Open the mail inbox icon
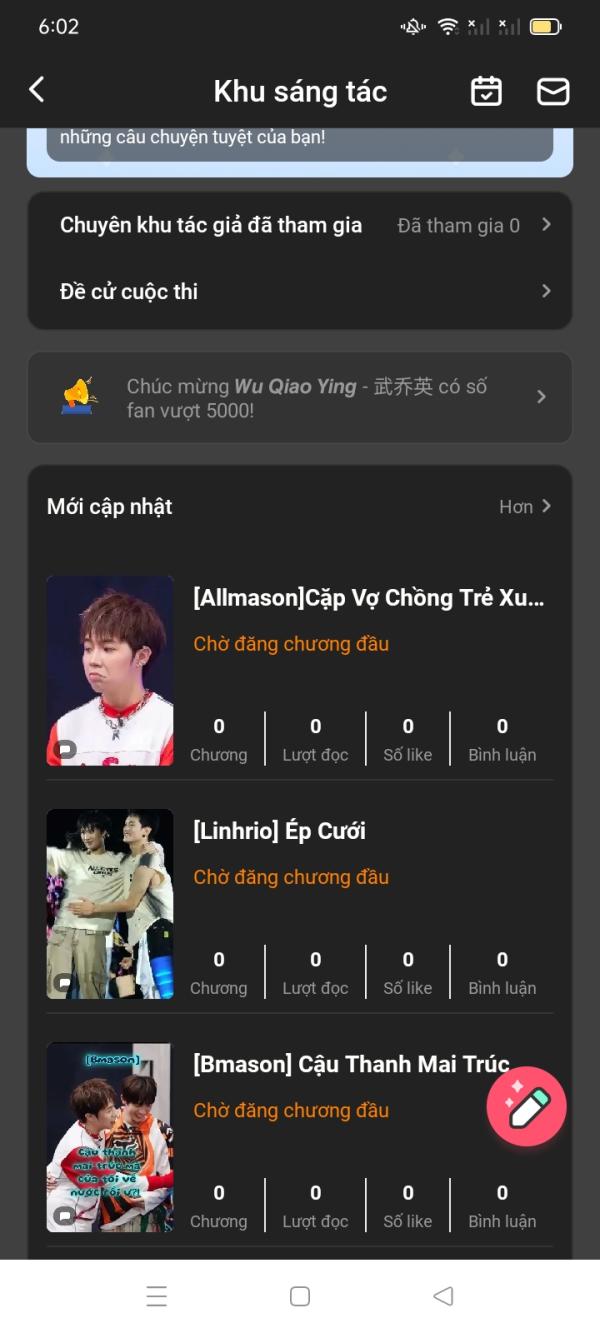The image size is (600, 1333). 553,91
